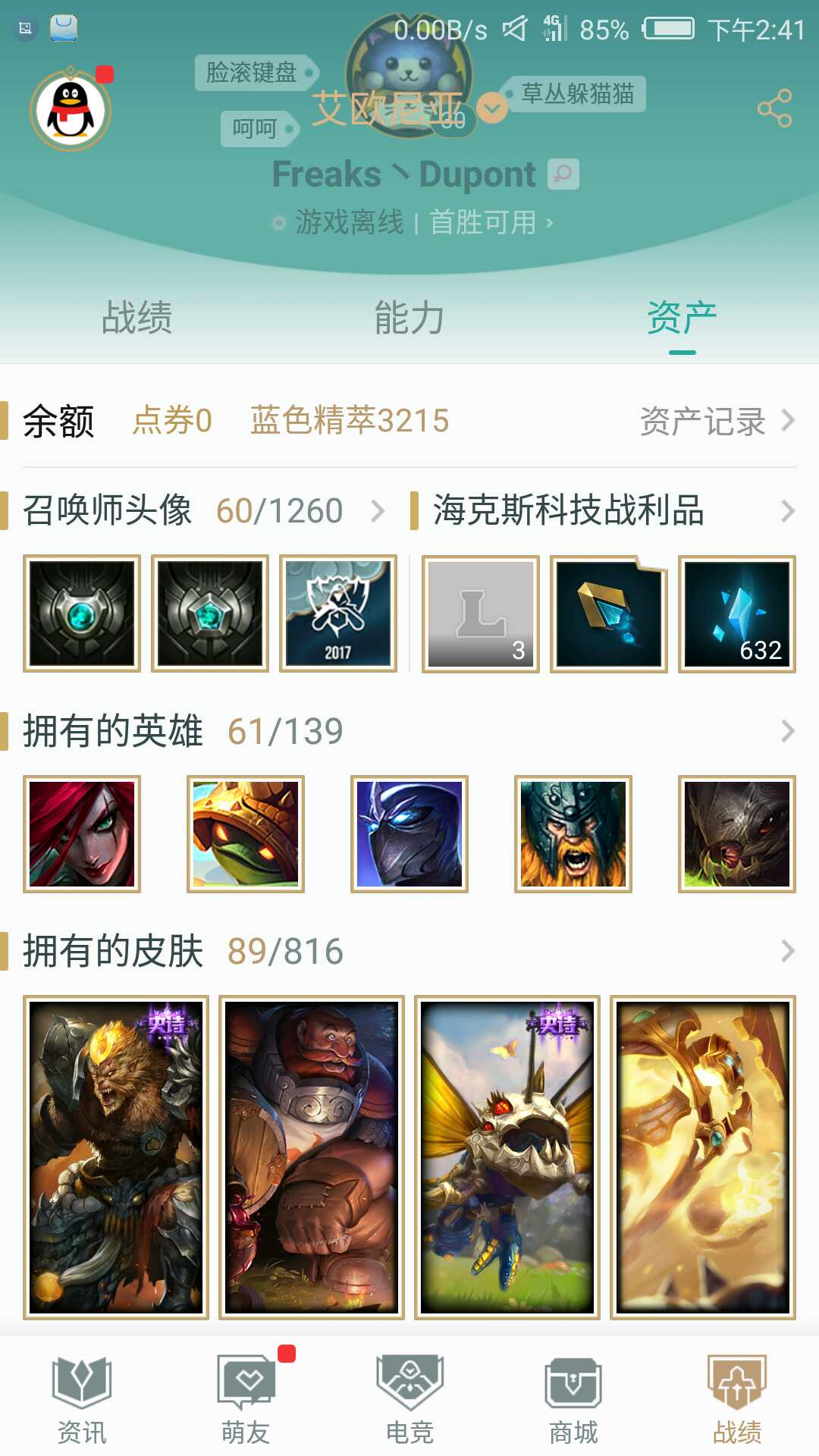
Task: Open 拥有的英雄 61/139 list
Action: tap(409, 731)
